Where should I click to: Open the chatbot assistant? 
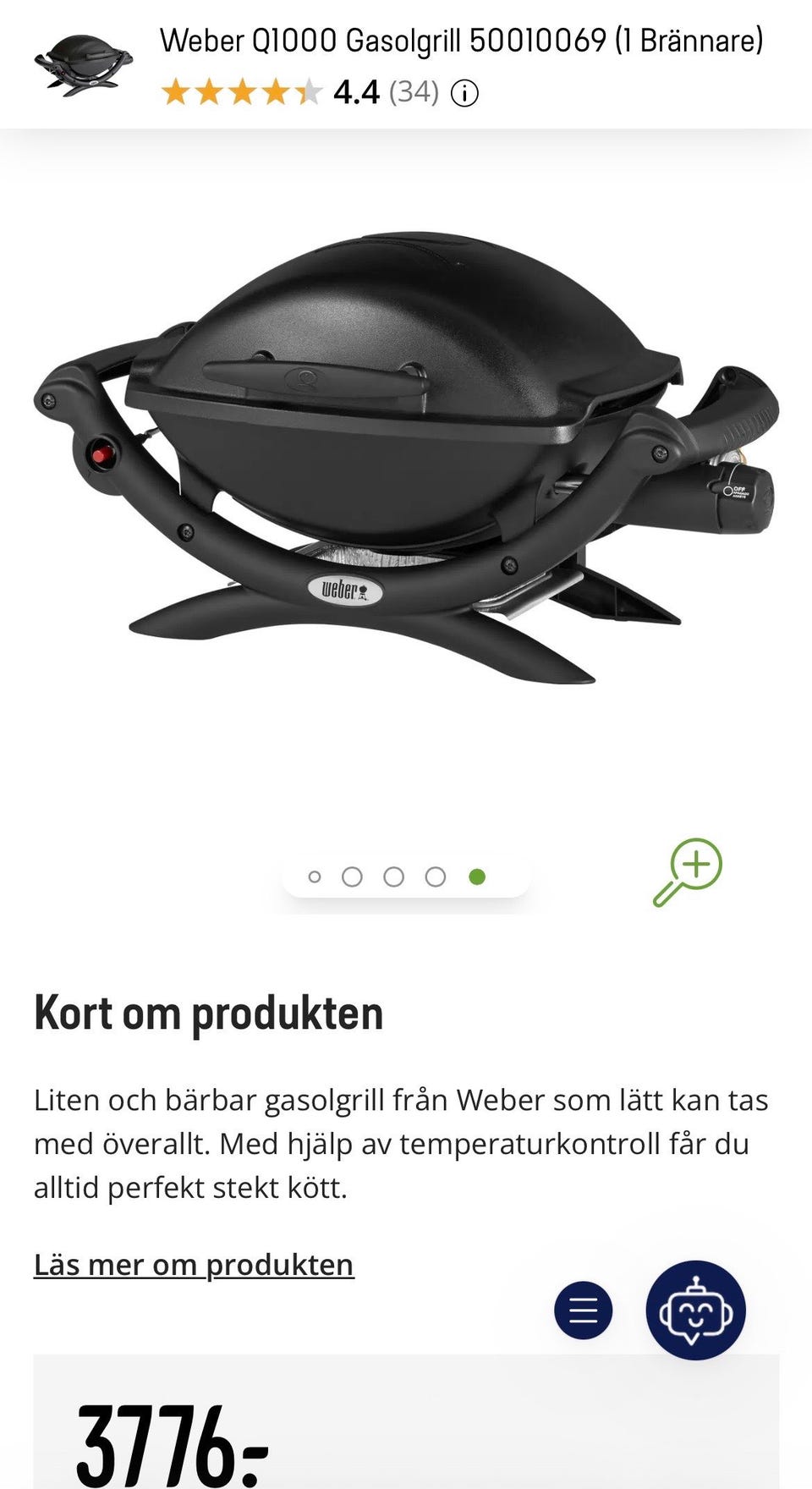pos(695,1310)
